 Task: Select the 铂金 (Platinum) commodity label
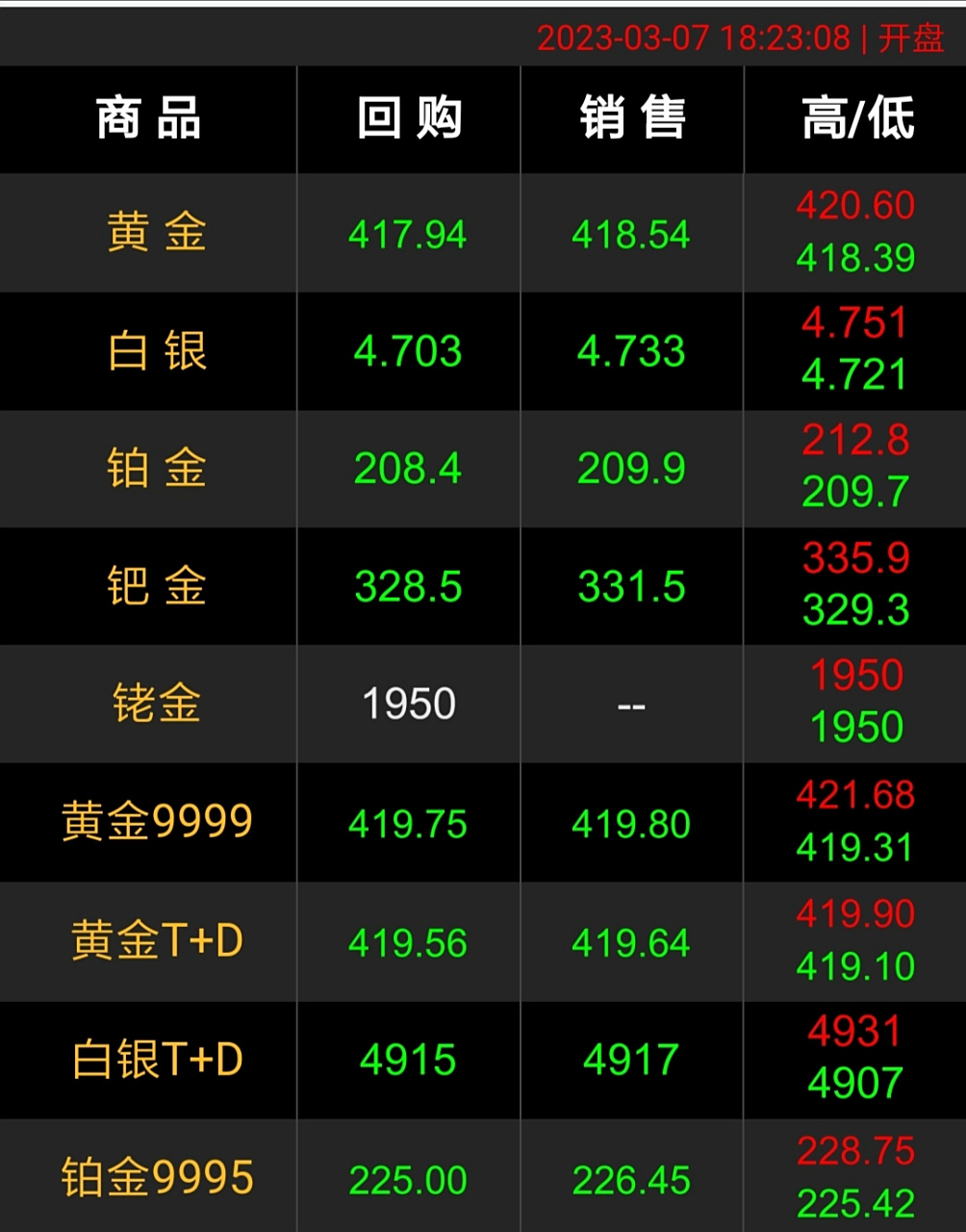[148, 468]
